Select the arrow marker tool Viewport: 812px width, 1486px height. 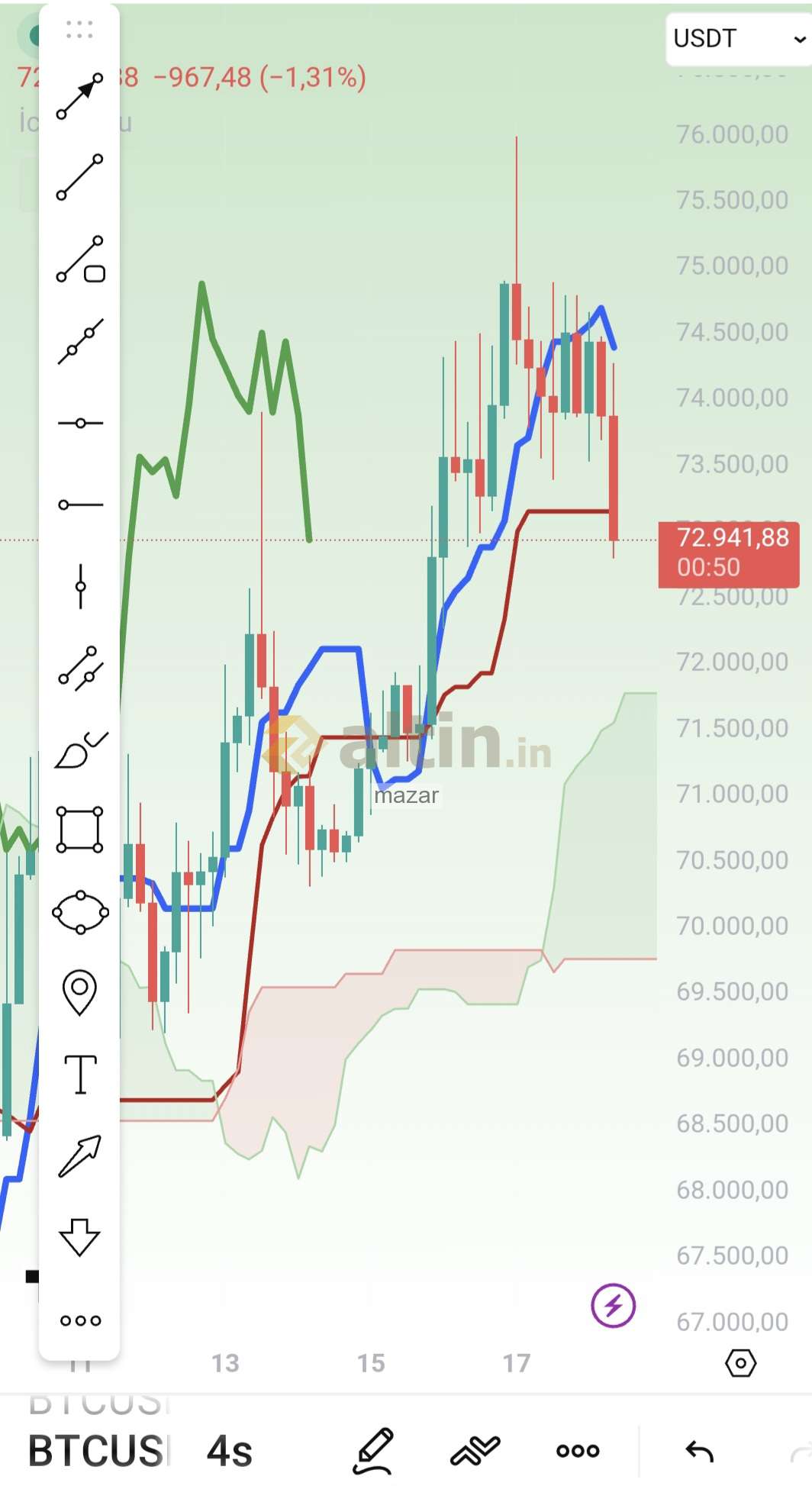(x=79, y=1156)
